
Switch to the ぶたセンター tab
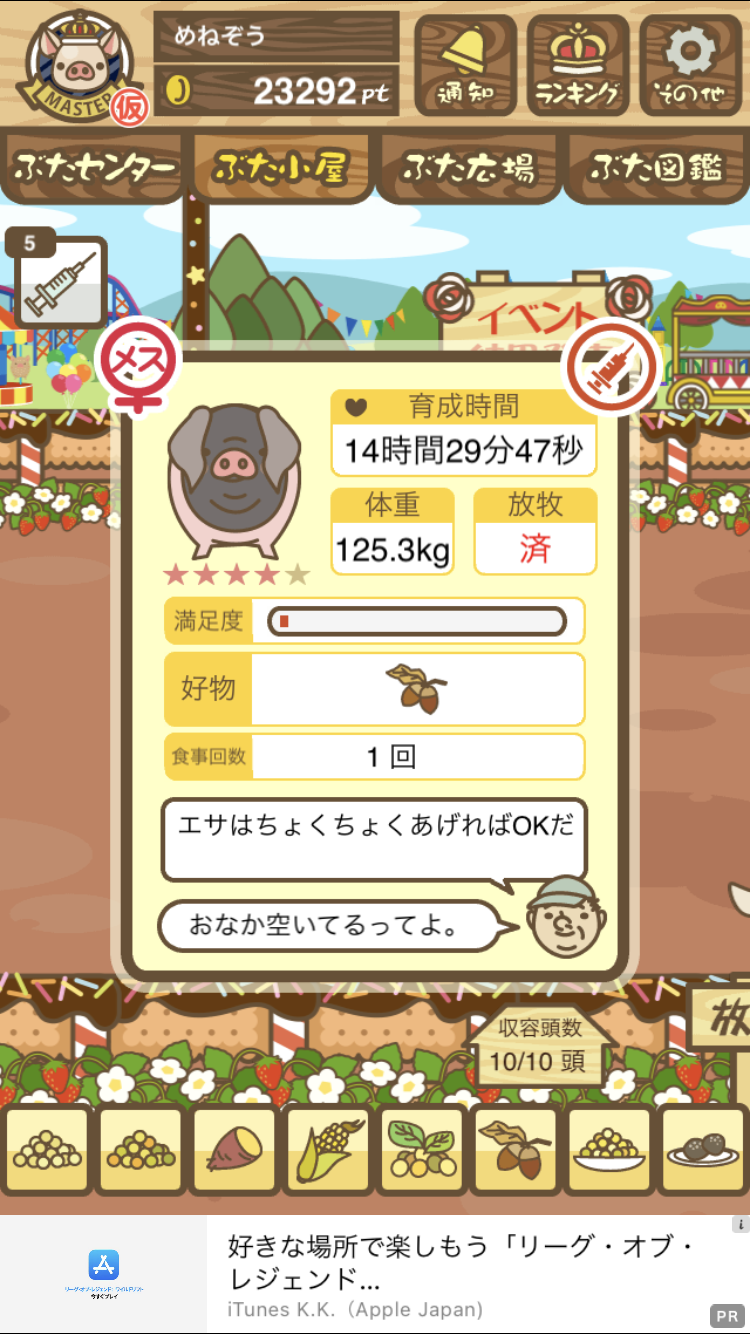point(95,168)
